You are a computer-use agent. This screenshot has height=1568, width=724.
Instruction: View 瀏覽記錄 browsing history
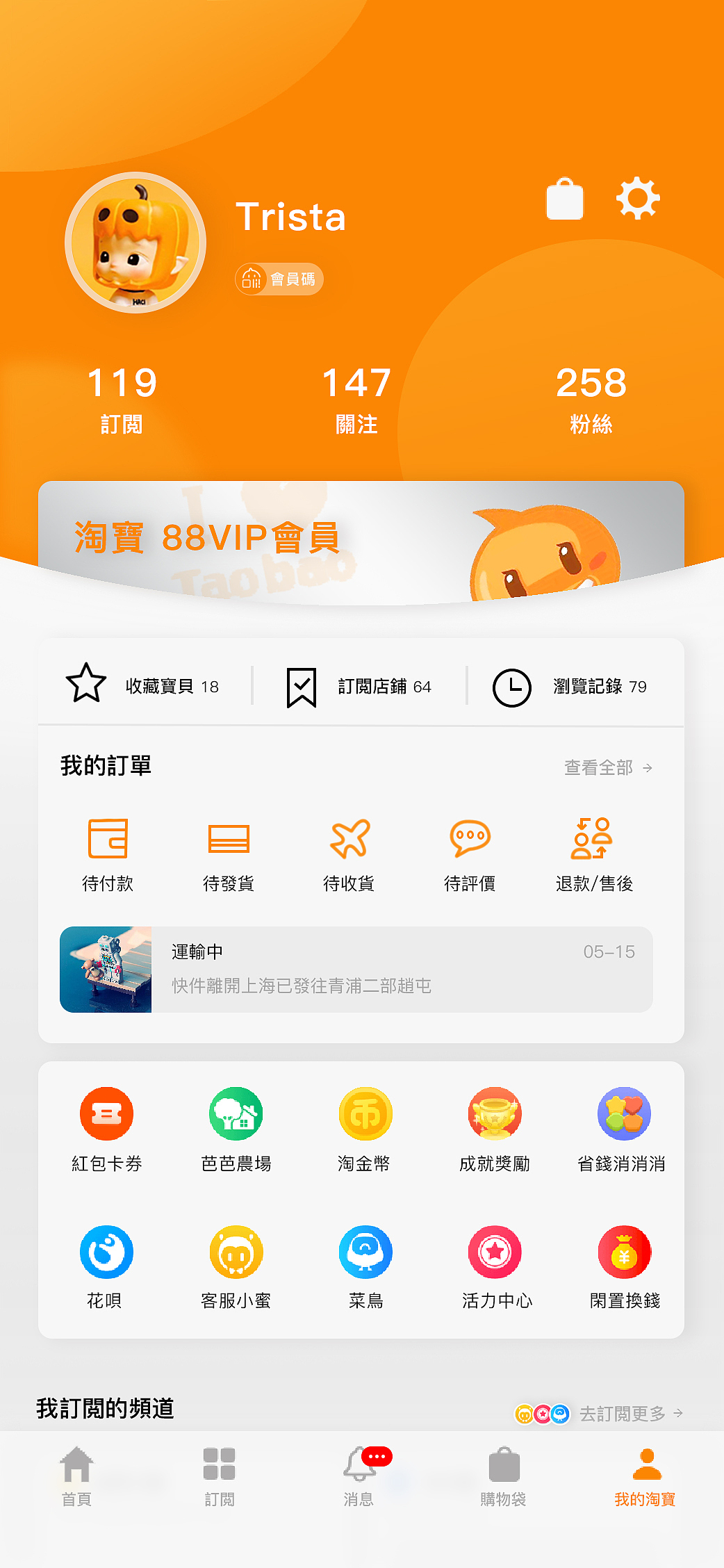tap(570, 687)
